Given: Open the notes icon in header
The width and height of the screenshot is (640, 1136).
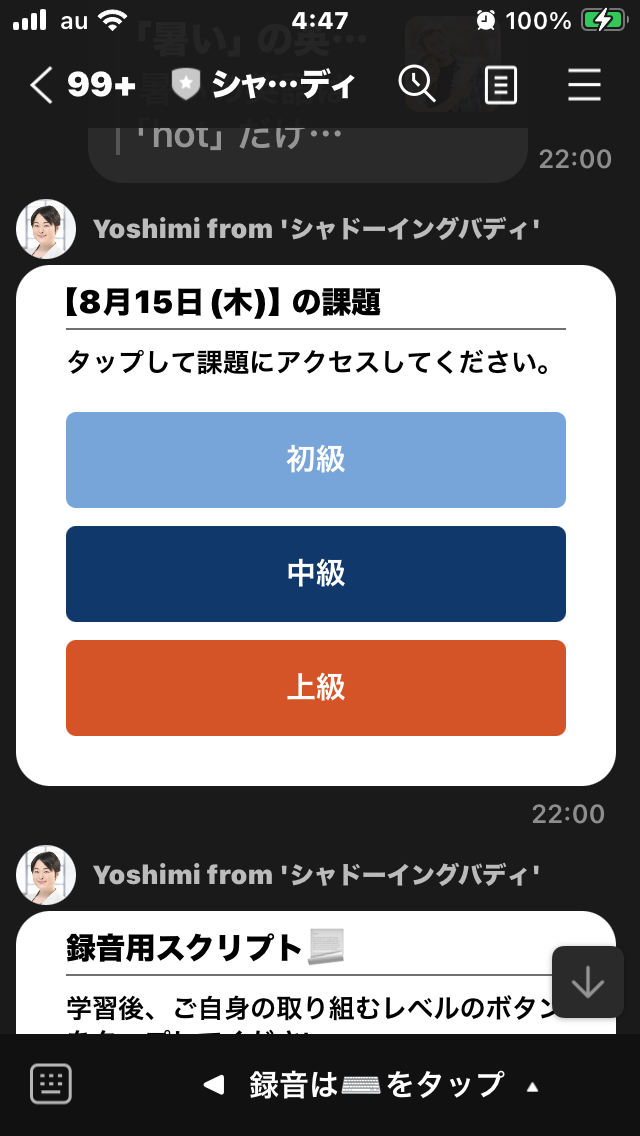Looking at the screenshot, I should (501, 85).
